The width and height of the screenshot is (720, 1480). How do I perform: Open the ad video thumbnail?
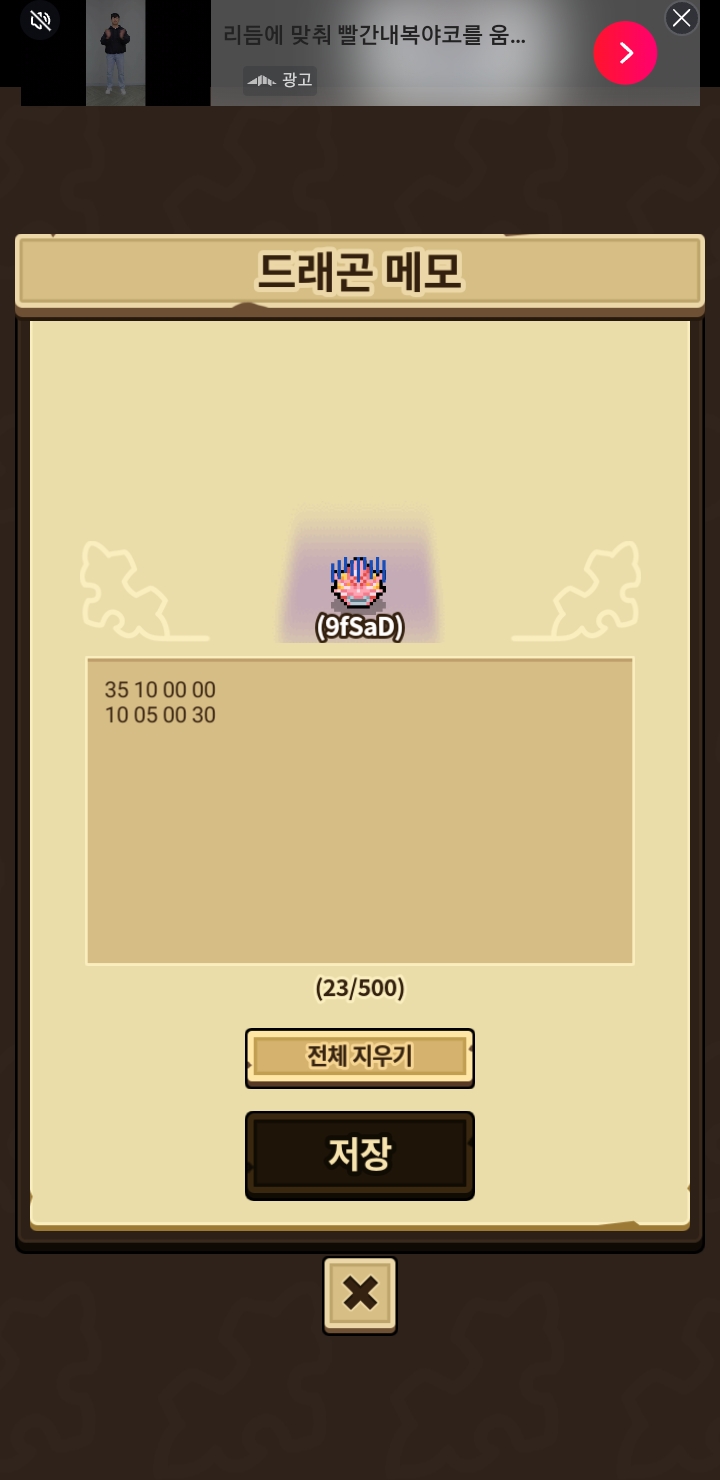pyautogui.click(x=115, y=53)
